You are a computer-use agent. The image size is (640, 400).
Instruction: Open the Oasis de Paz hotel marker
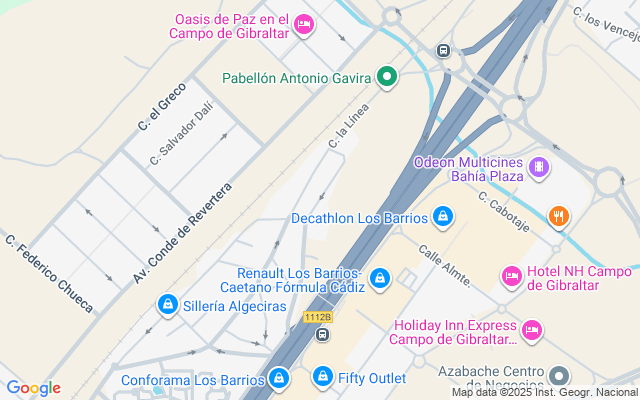(304, 24)
